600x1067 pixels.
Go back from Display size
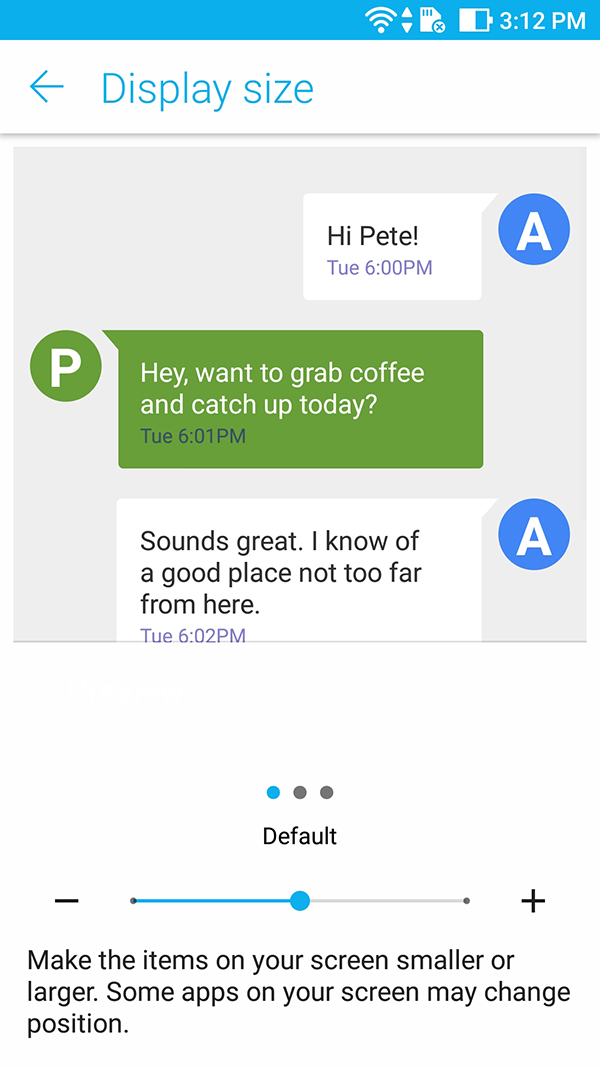[46, 88]
